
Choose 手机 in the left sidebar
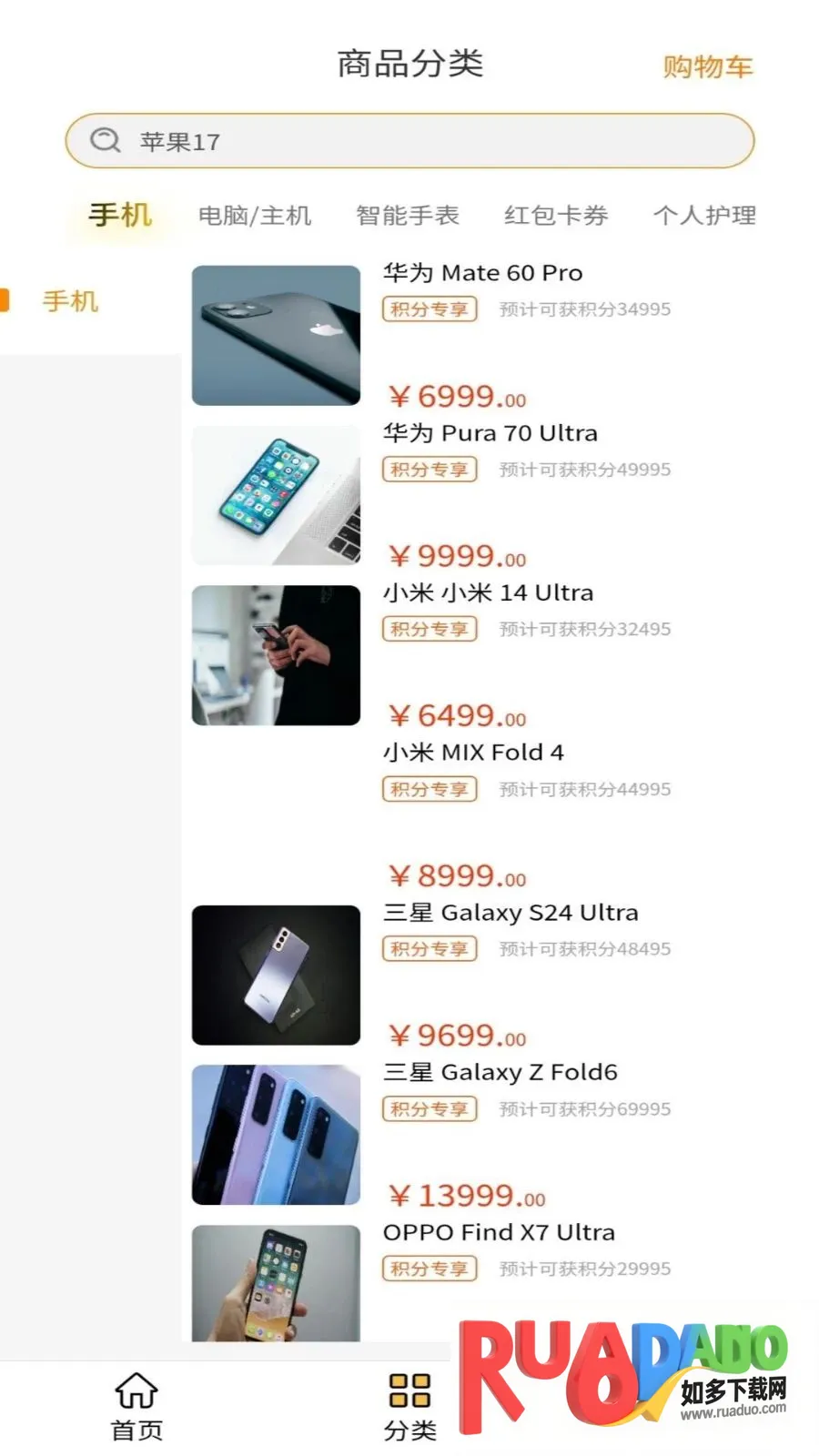click(x=70, y=301)
